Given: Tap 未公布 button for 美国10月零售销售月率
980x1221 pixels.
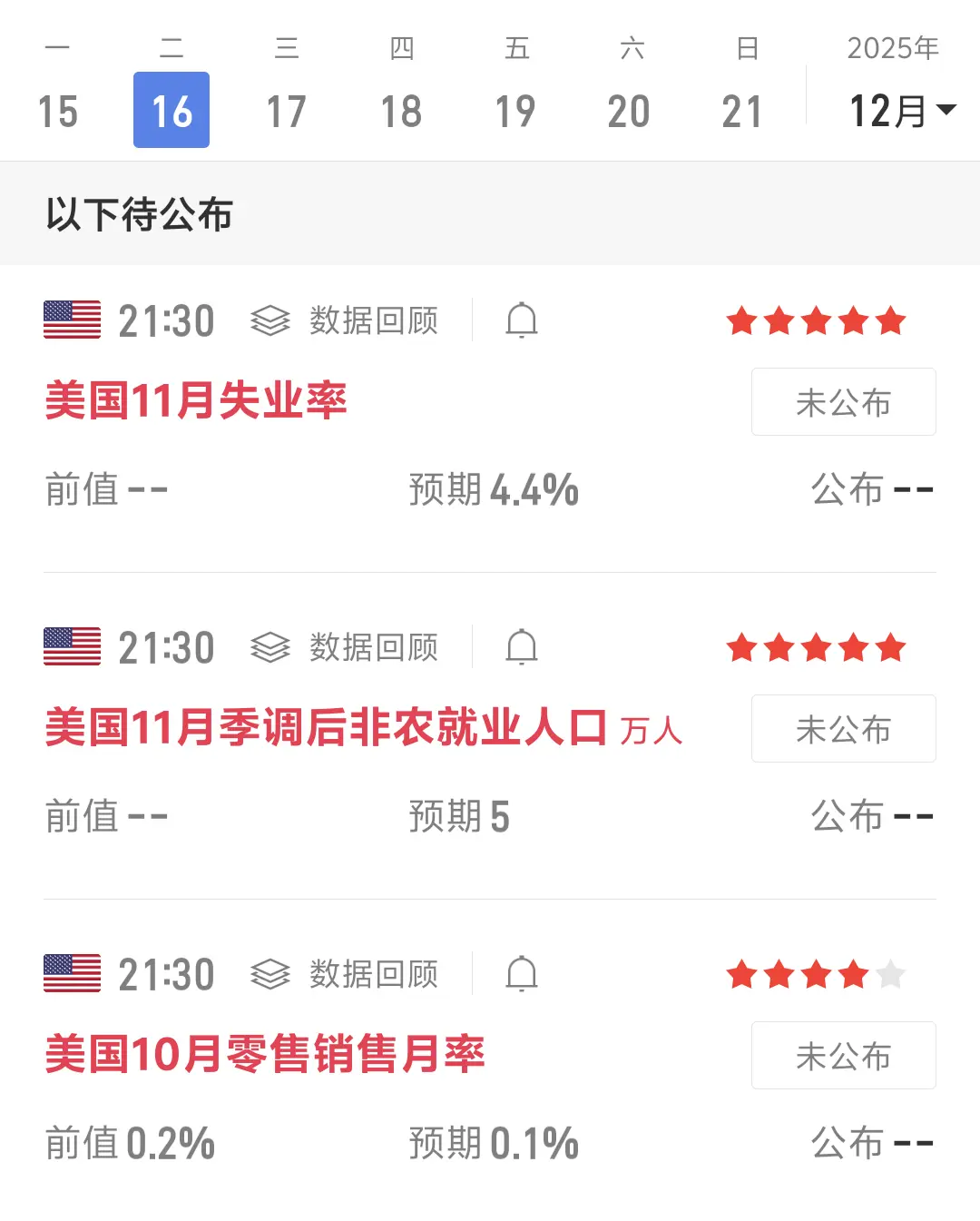Looking at the screenshot, I should pos(843,1056).
